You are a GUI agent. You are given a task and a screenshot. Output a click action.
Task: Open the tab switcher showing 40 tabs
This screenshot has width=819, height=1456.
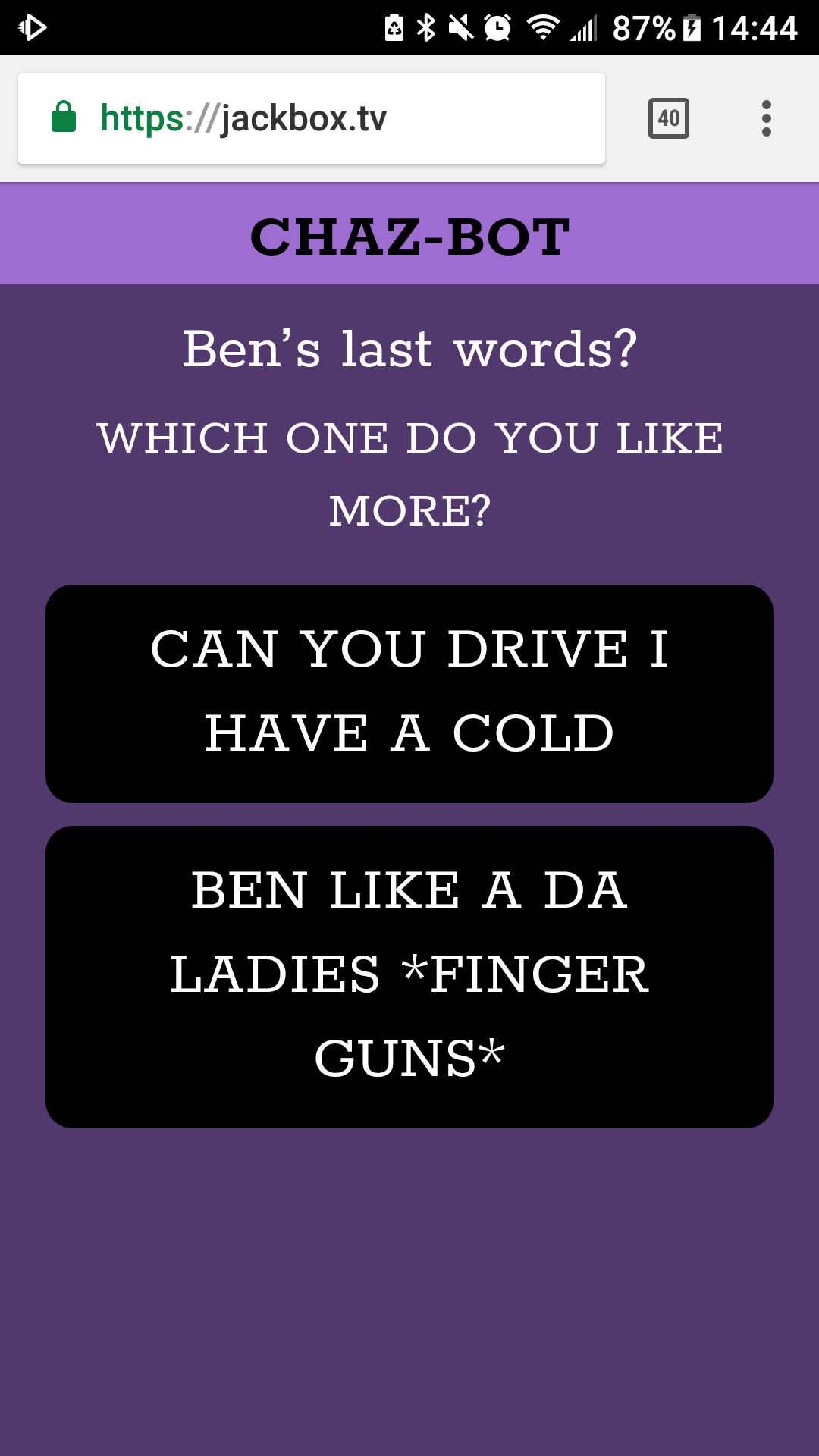pos(668,118)
